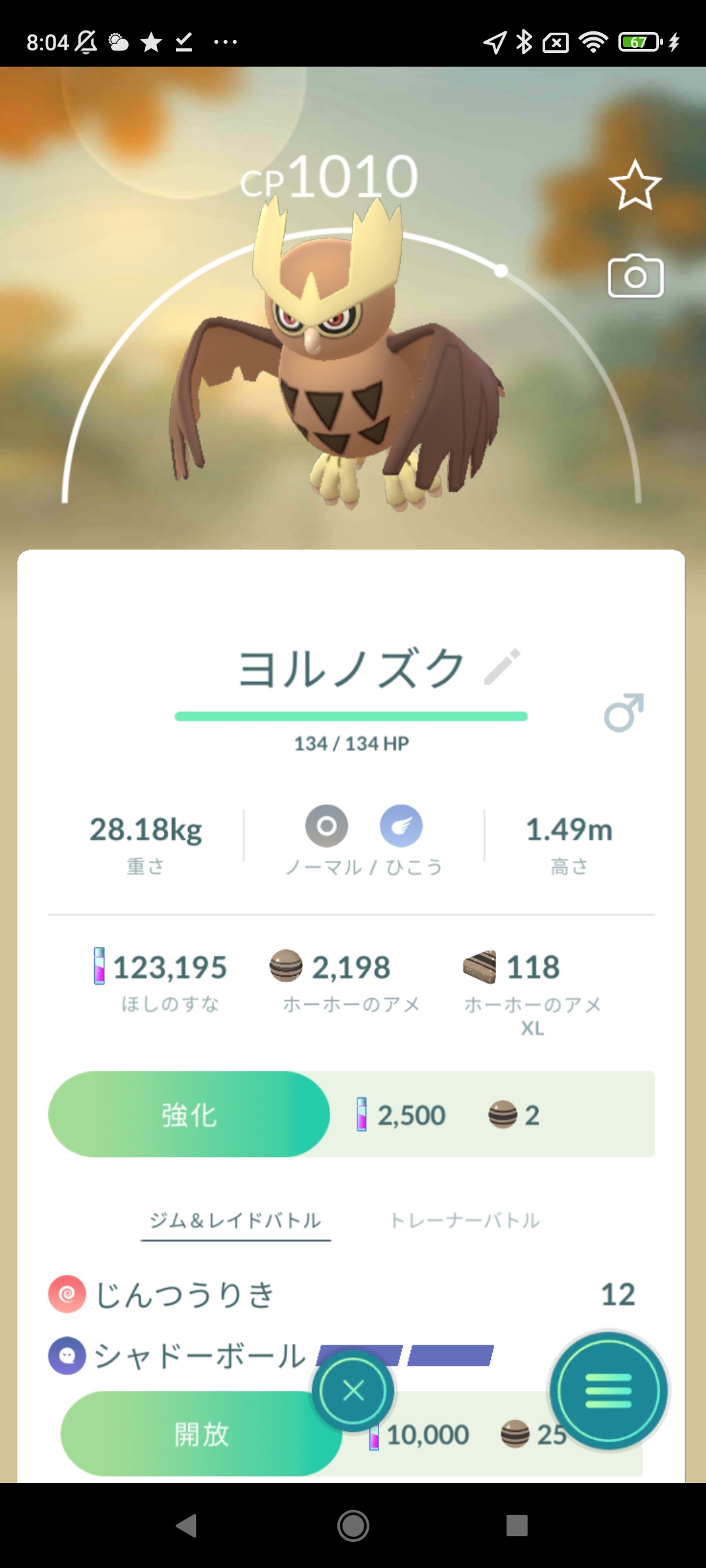706x1568 pixels.
Task: Mark ヨルノズク as favorite with the star
Action: (x=635, y=186)
